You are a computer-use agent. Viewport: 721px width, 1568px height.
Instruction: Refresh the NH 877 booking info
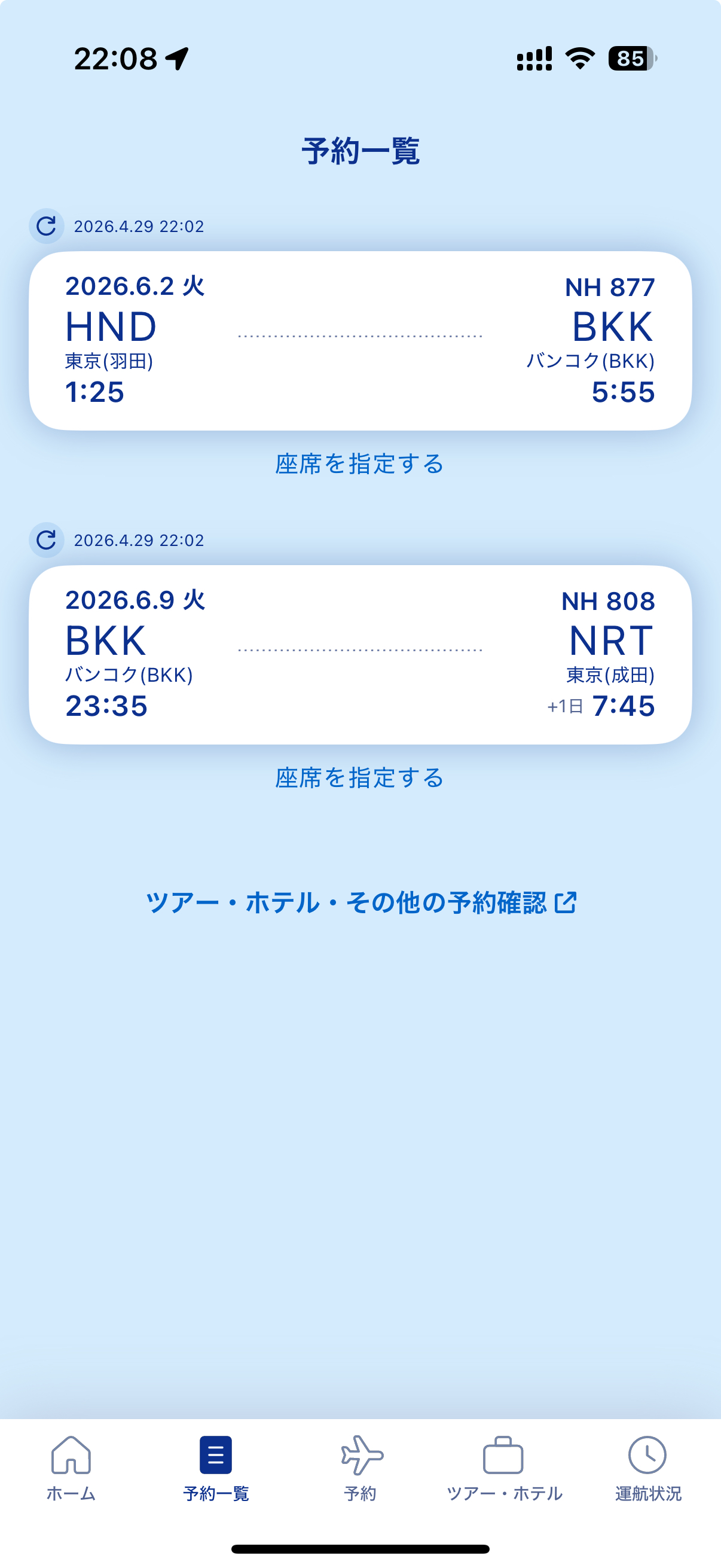[x=45, y=227]
